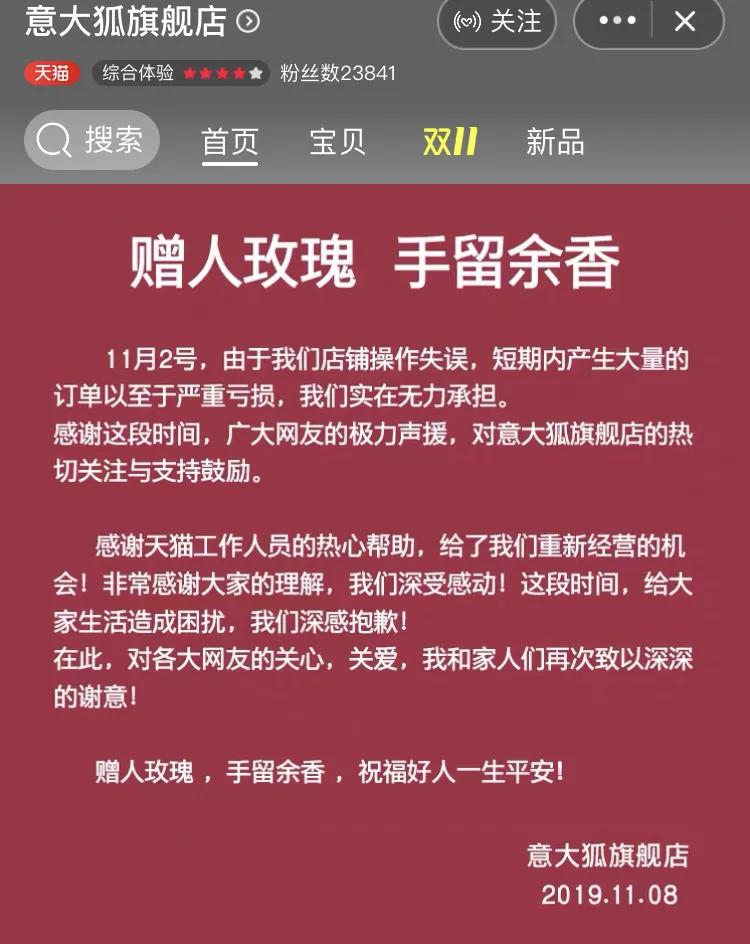Viewport: 750px width, 944px height.
Task: Switch to the 新品 tab
Action: [x=555, y=141]
